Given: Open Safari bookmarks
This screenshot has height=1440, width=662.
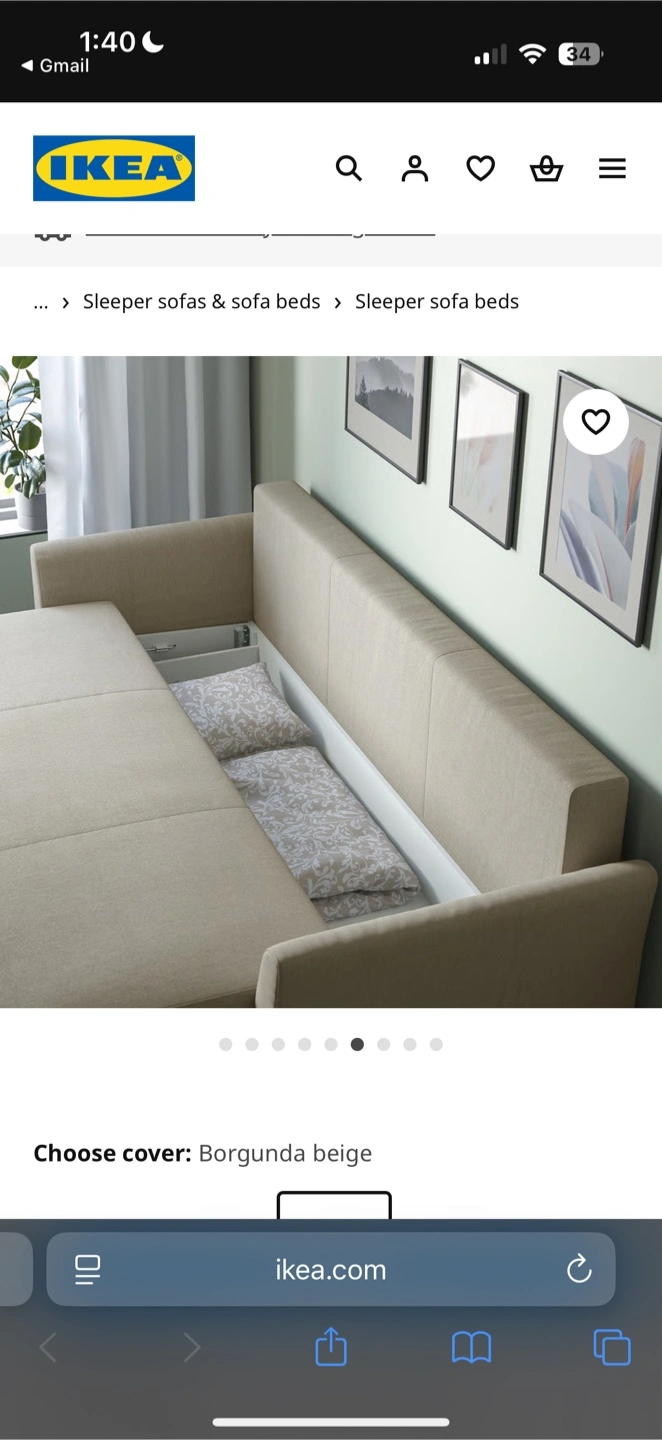Looking at the screenshot, I should coord(471,1348).
